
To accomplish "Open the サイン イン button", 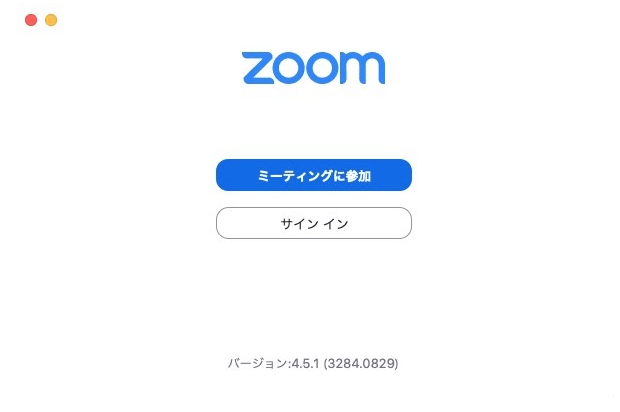I will pyautogui.click(x=313, y=223).
